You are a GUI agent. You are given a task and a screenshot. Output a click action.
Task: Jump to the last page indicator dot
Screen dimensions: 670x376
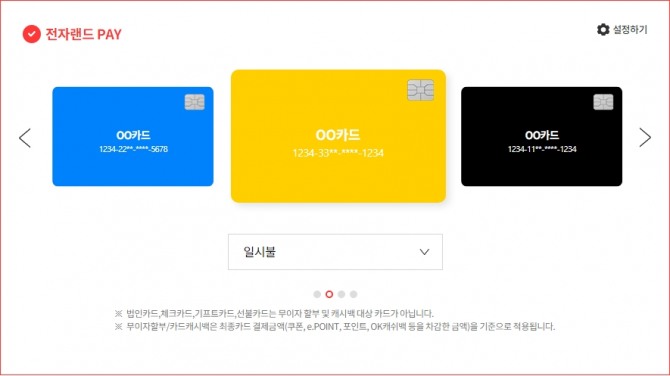point(353,294)
